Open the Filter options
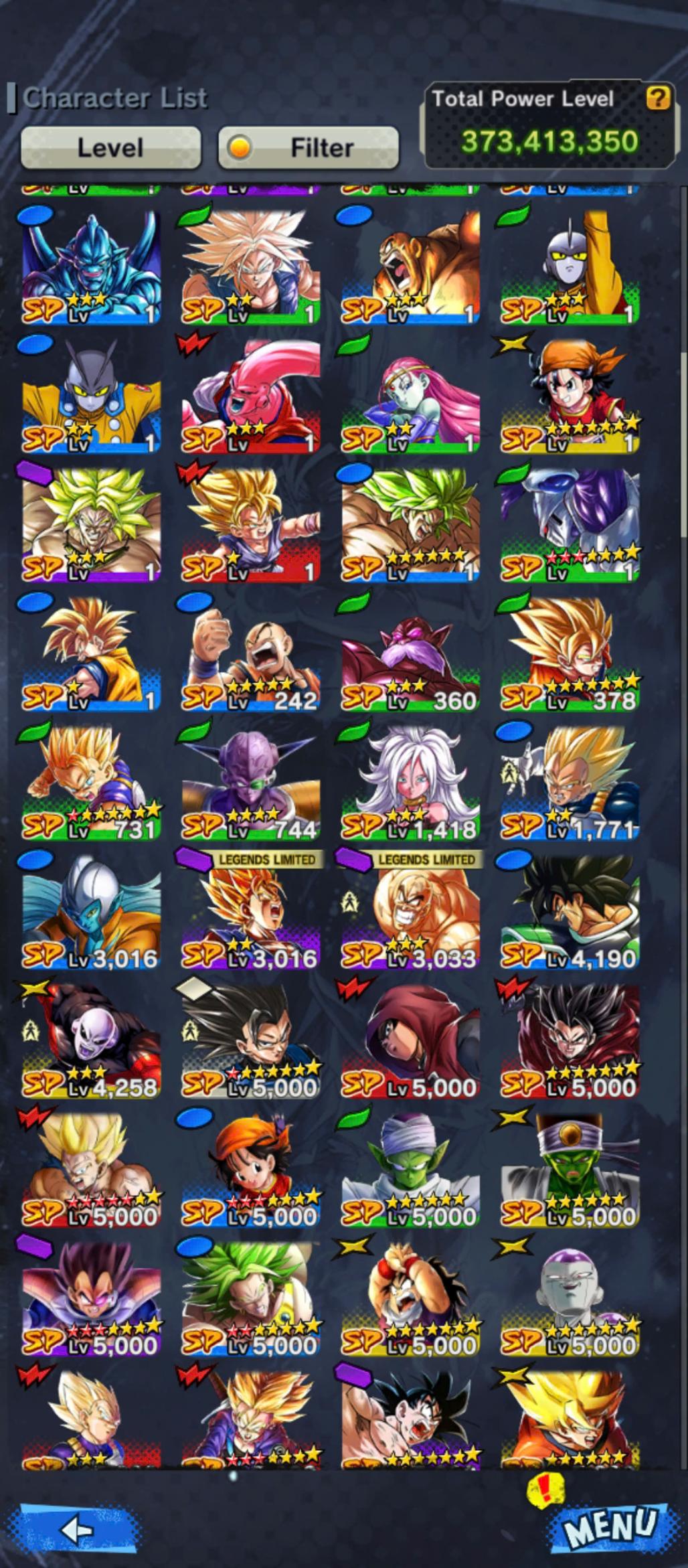 tap(309, 147)
